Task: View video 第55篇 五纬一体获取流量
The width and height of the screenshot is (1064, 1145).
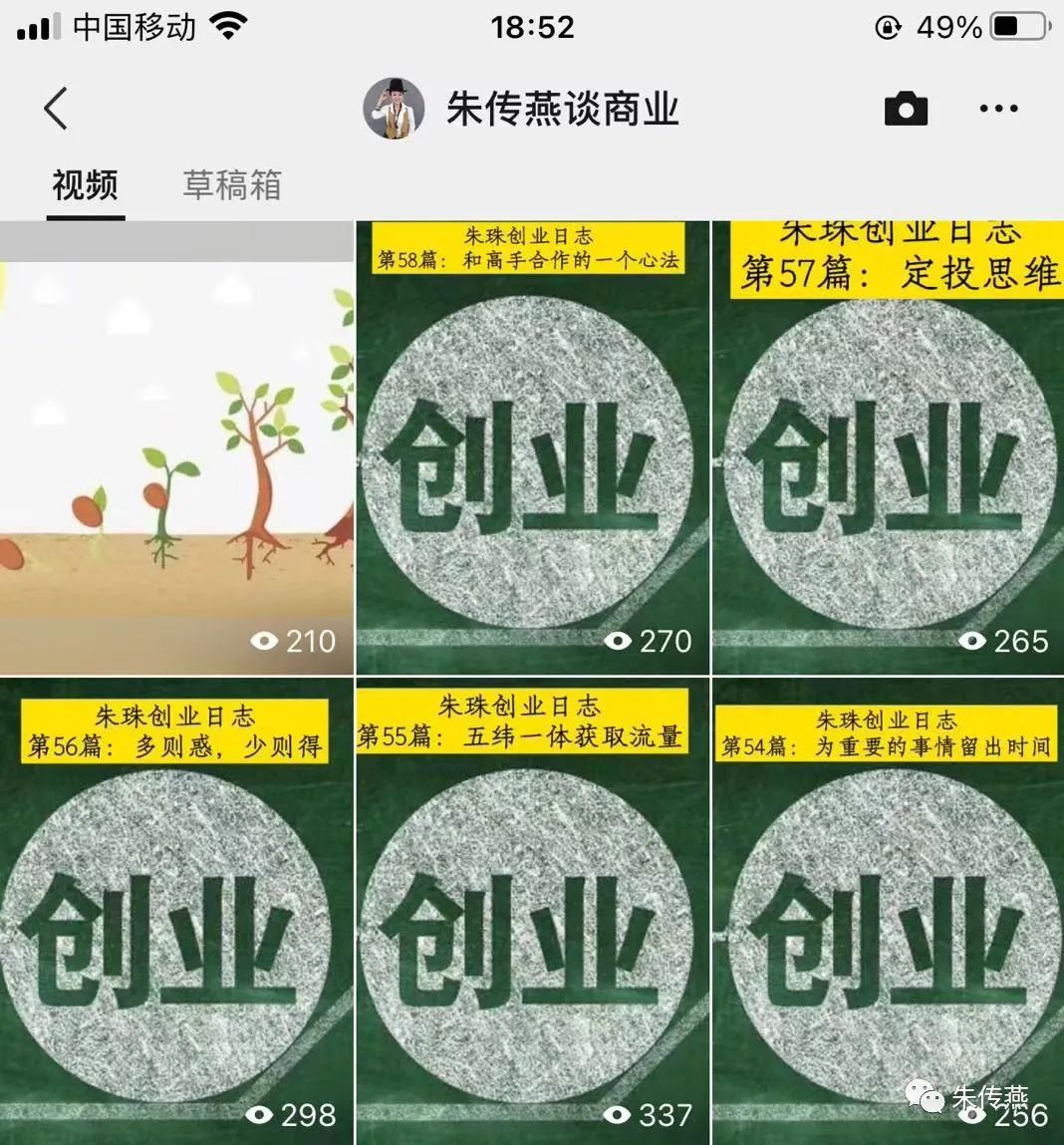Action: click(x=532, y=912)
